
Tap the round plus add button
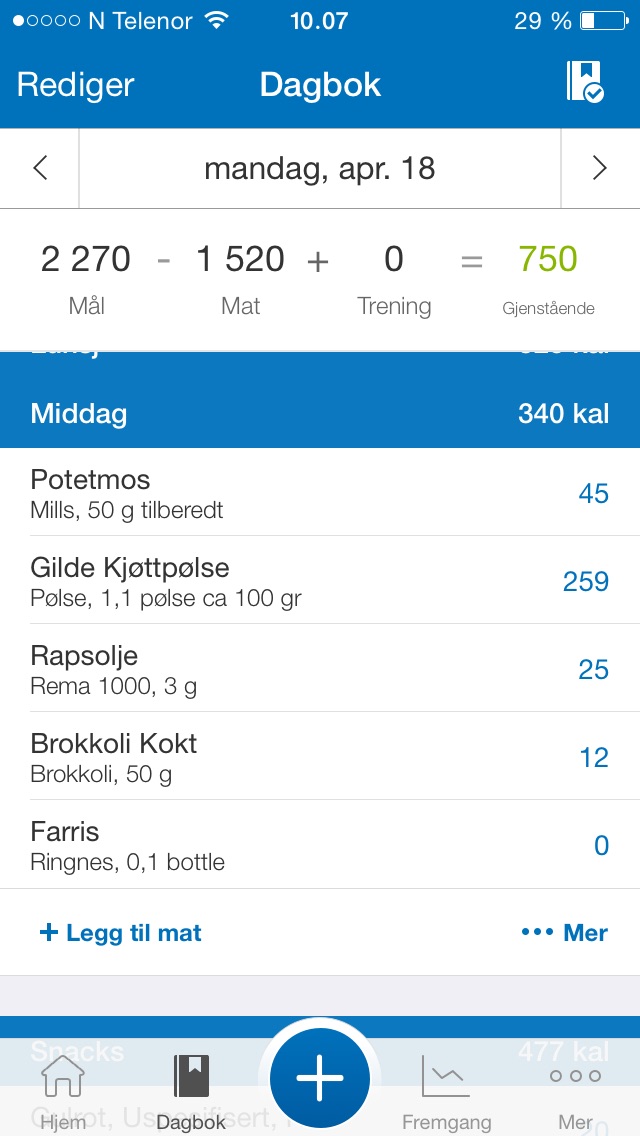[320, 1078]
